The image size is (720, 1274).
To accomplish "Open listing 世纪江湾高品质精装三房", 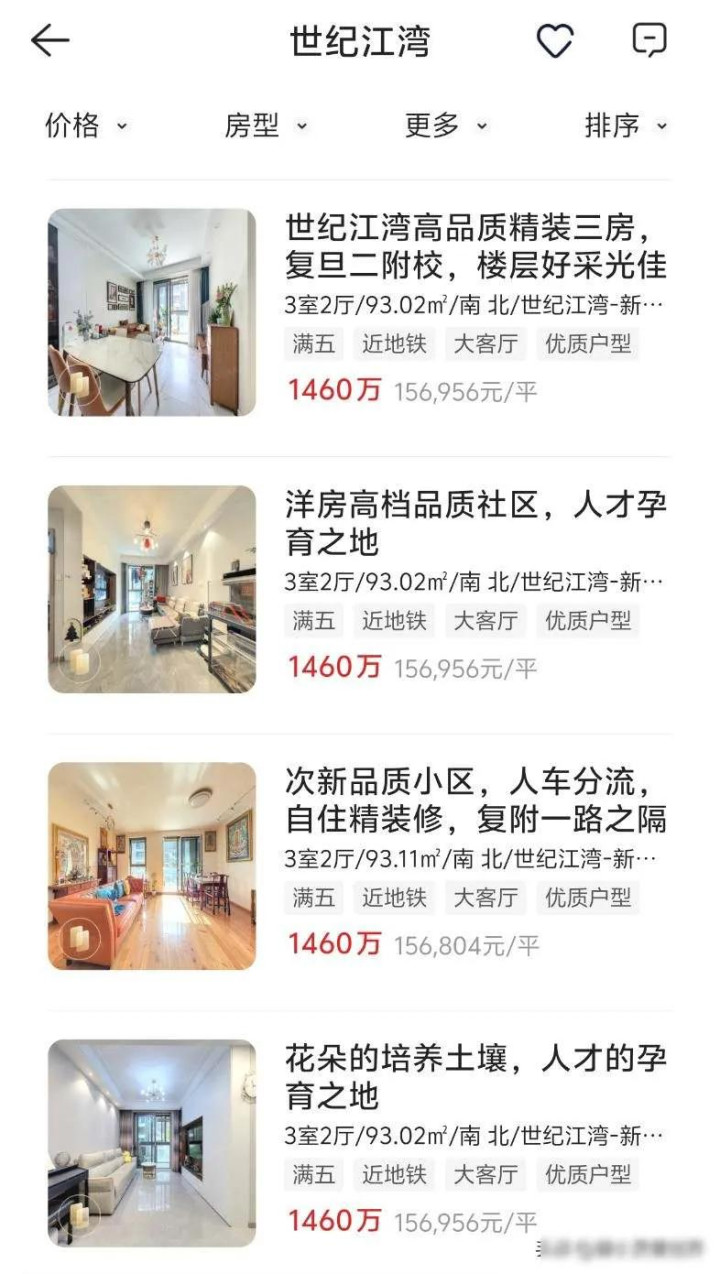I will point(475,246).
